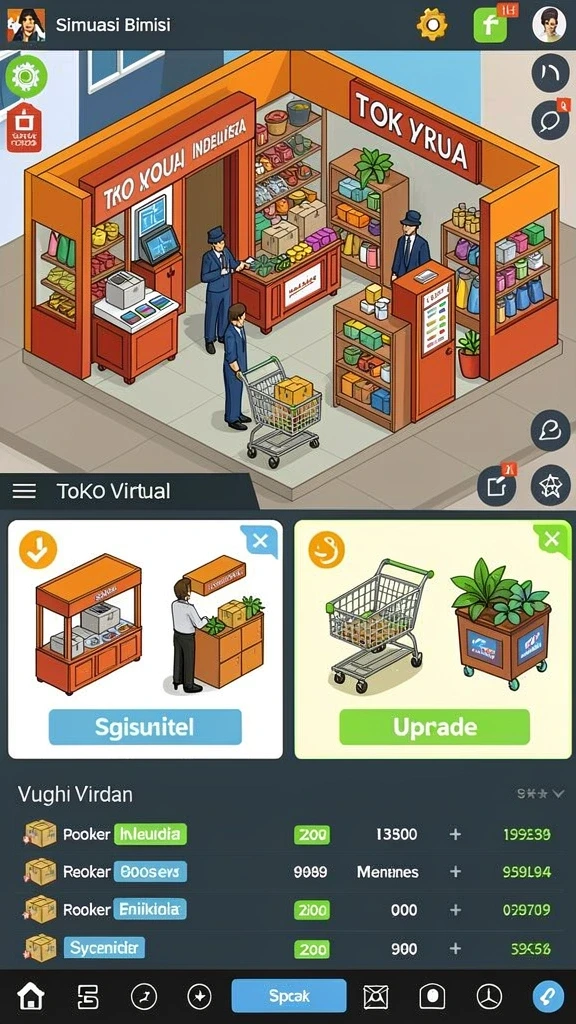This screenshot has width=576, height=1024.
Task: Tap the green Uprade button
Action: pos(434,727)
